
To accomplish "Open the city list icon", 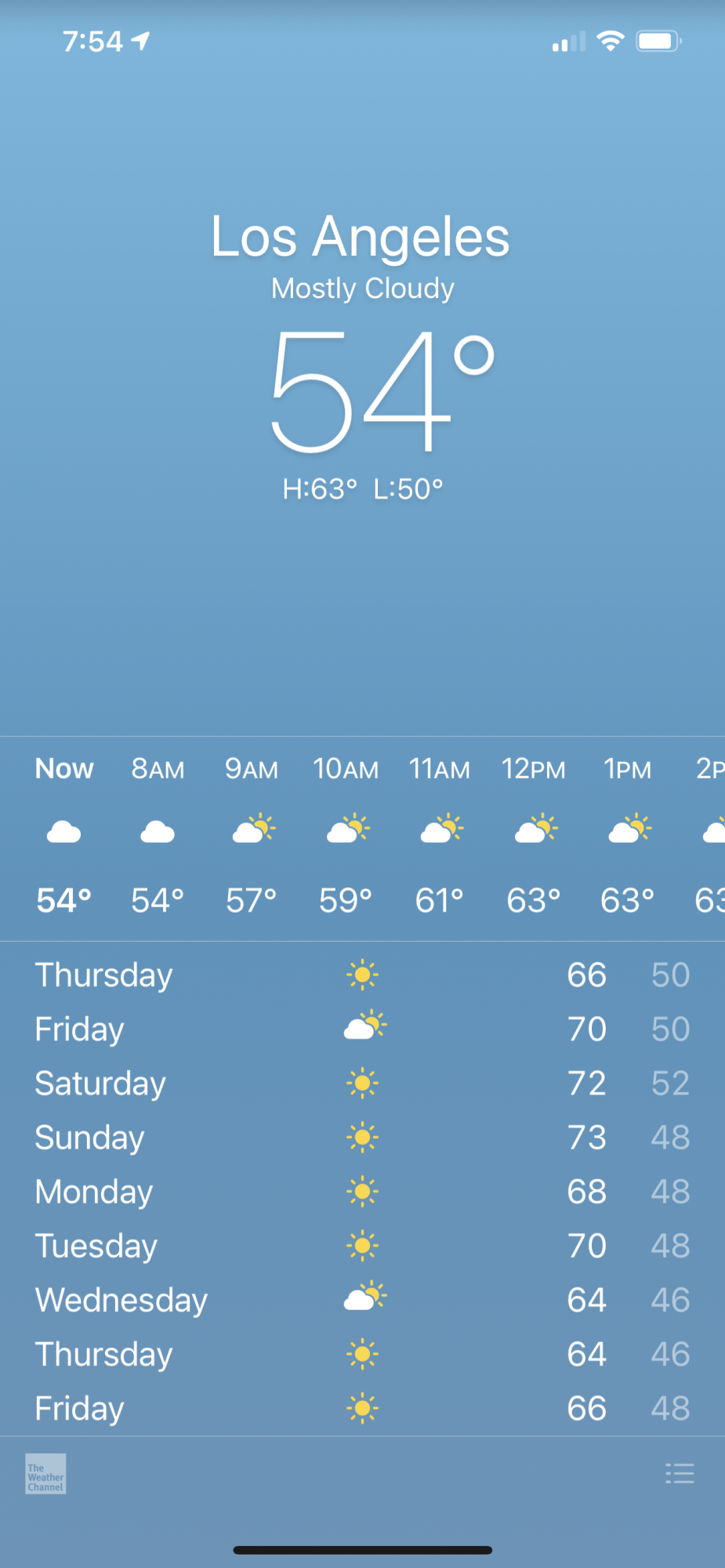I will pos(679,1474).
